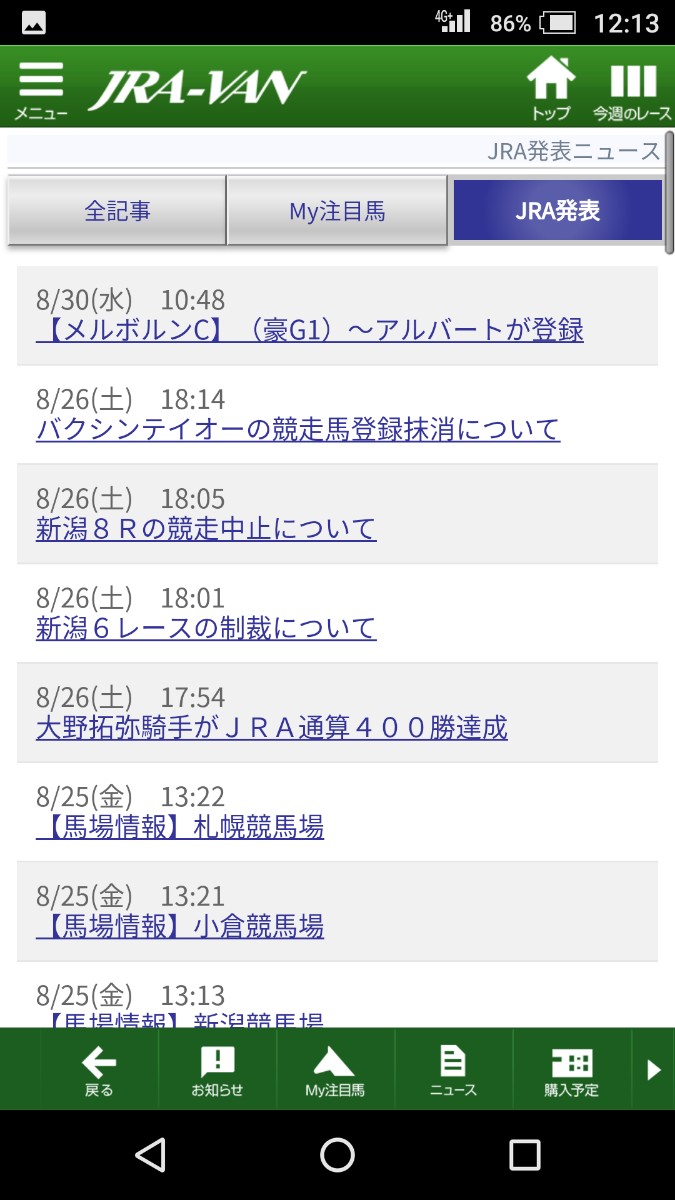Read 大野拓弥騎手 JRA通算400勝達成 news

(x=271, y=728)
